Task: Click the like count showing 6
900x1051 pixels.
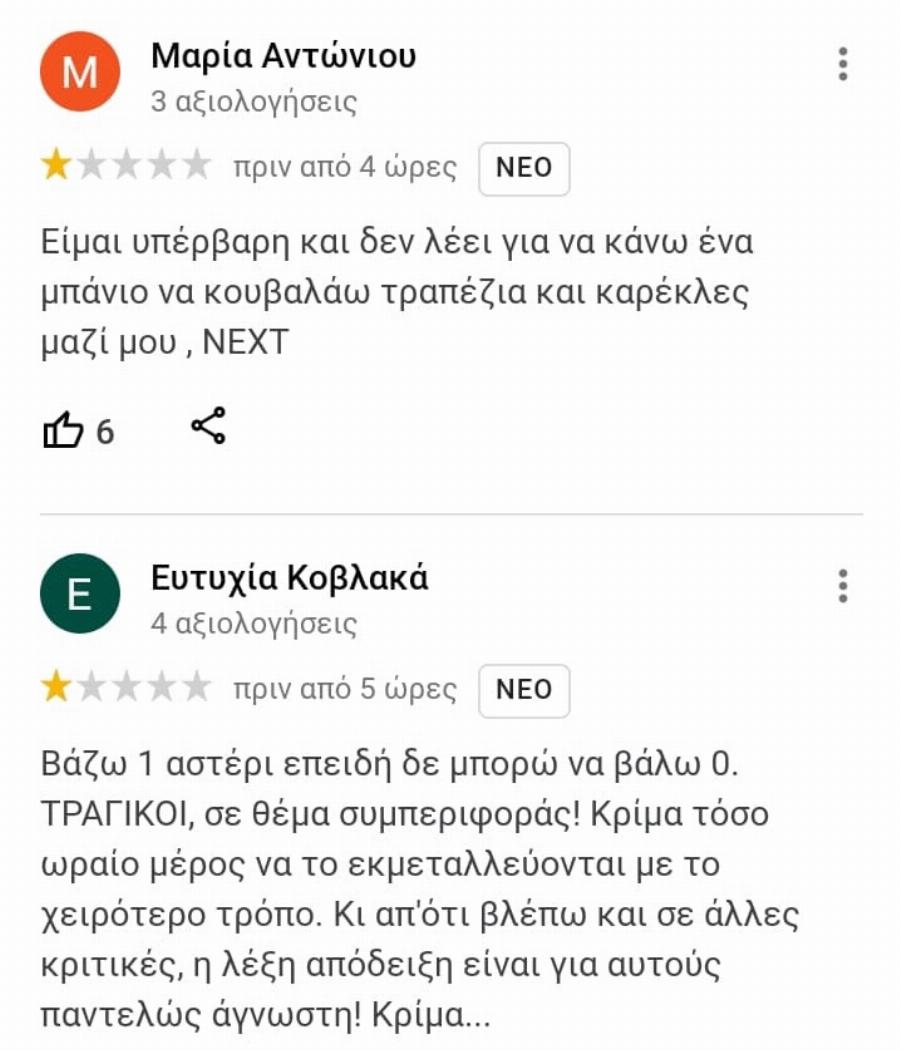Action: coord(103,433)
